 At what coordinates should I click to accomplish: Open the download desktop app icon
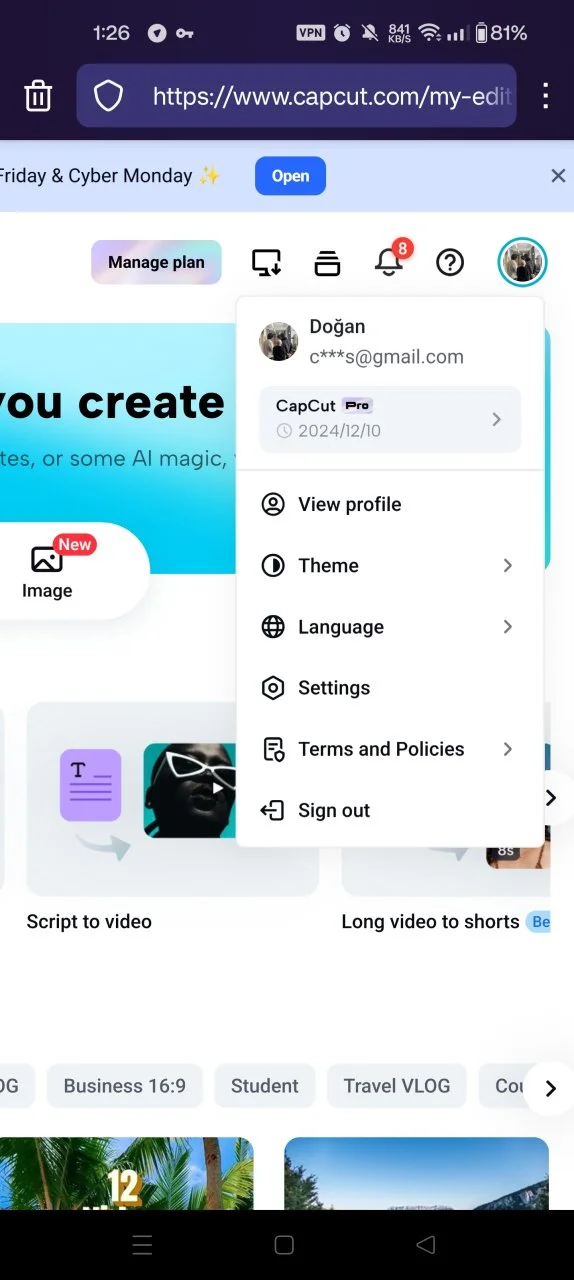(x=266, y=263)
